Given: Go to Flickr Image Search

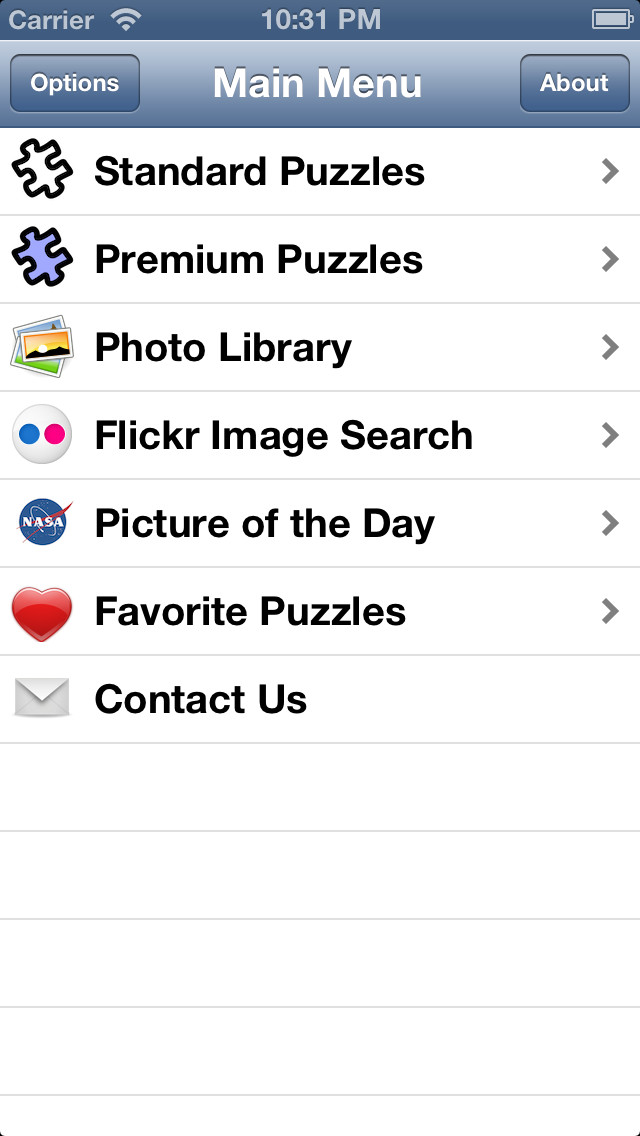Looking at the screenshot, I should coord(320,435).
